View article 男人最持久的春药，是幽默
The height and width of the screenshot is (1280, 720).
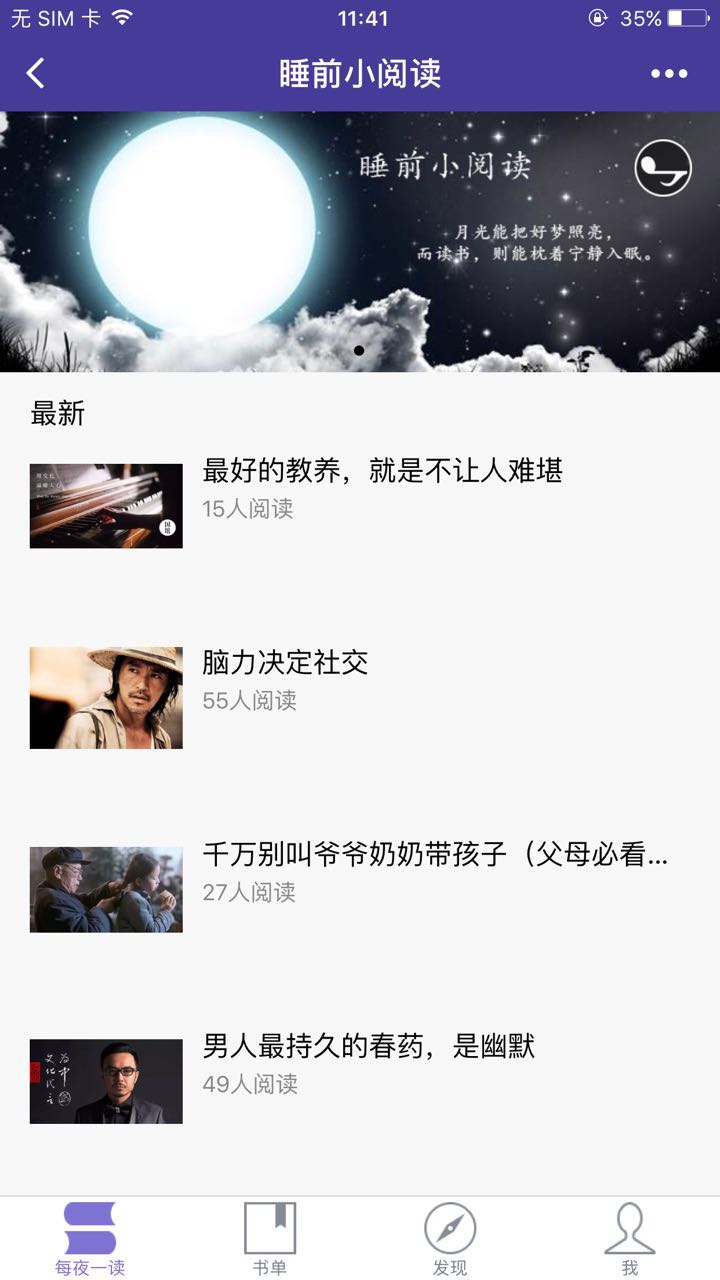pyautogui.click(x=368, y=1047)
